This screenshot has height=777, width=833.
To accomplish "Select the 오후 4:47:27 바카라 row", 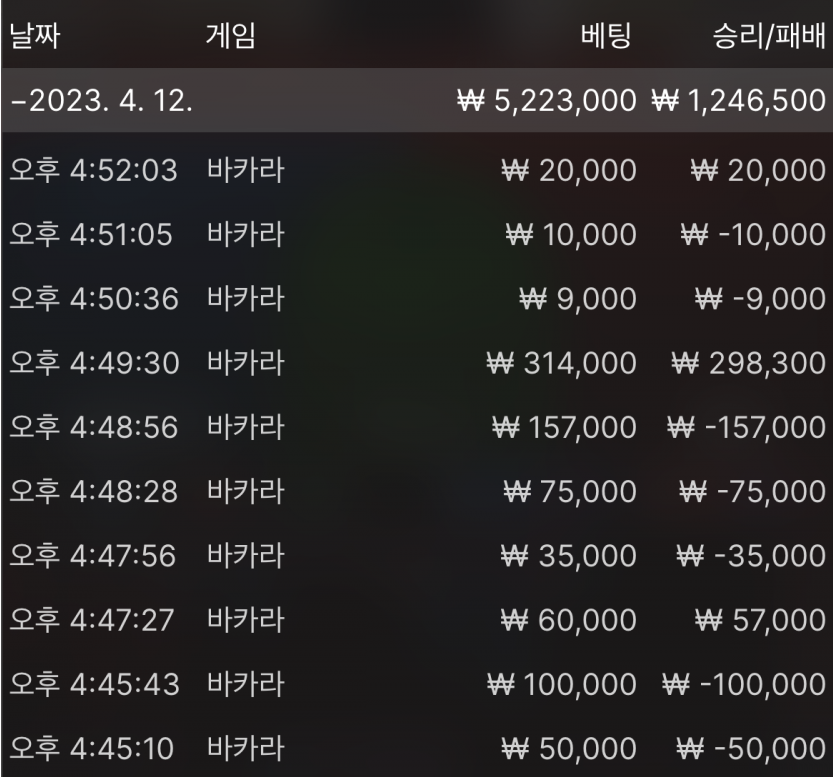I will 416,620.
